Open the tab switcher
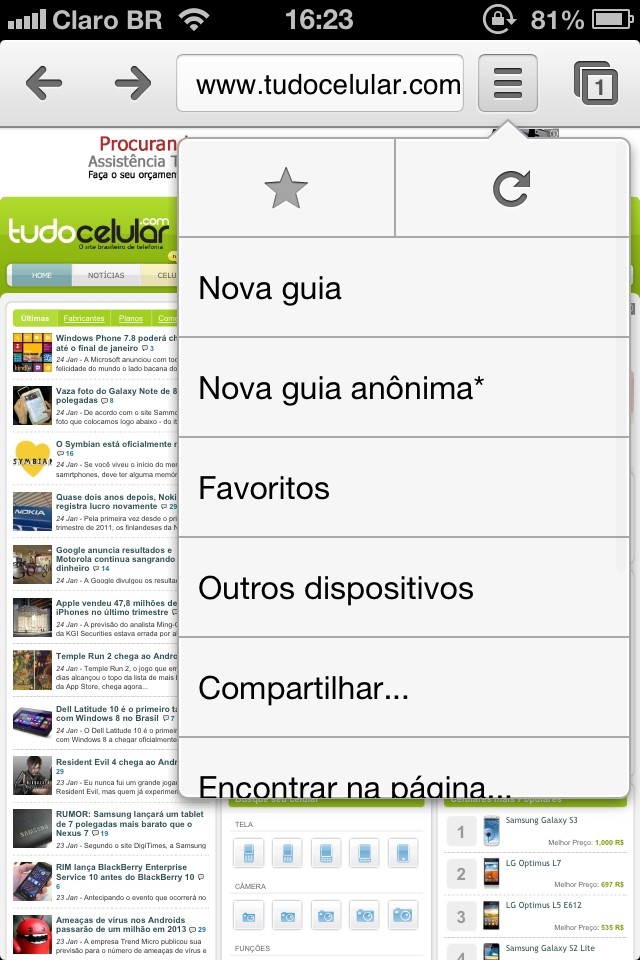 point(596,84)
